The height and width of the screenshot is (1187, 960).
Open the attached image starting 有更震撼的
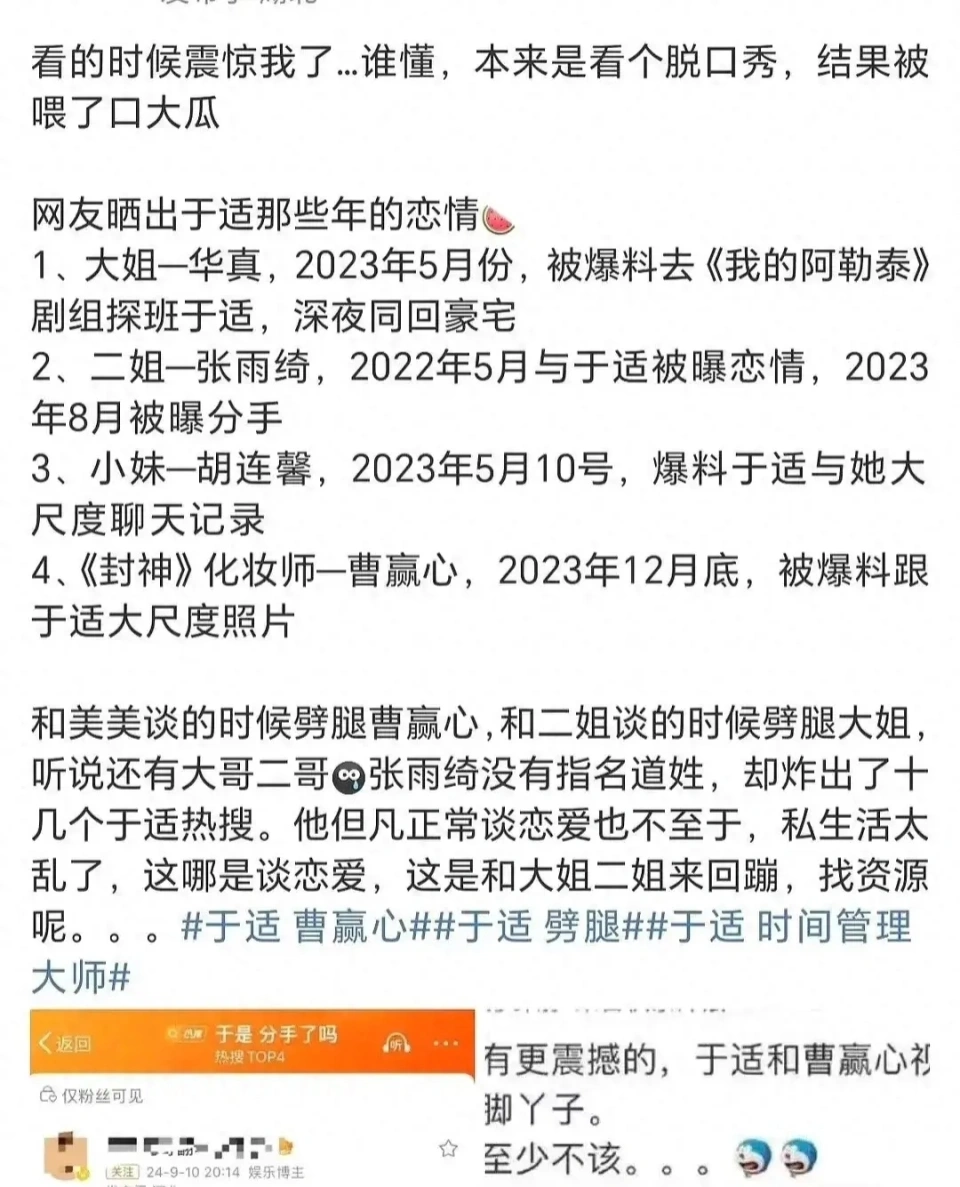(718, 1100)
